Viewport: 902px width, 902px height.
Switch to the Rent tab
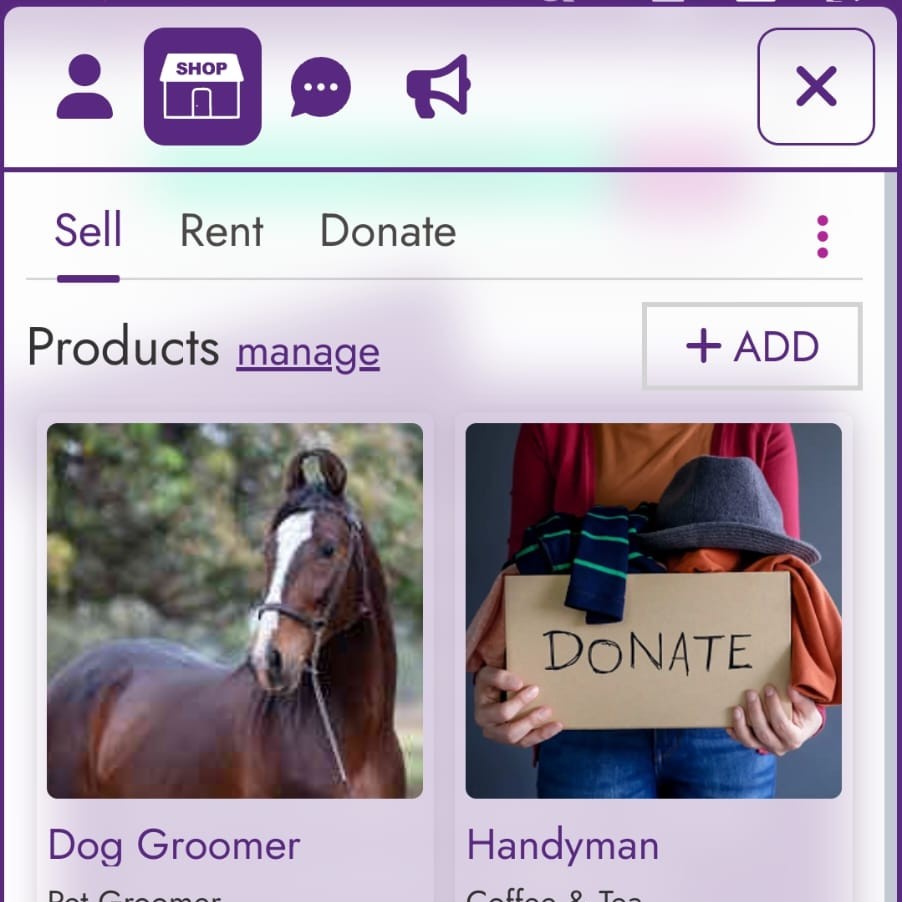221,232
